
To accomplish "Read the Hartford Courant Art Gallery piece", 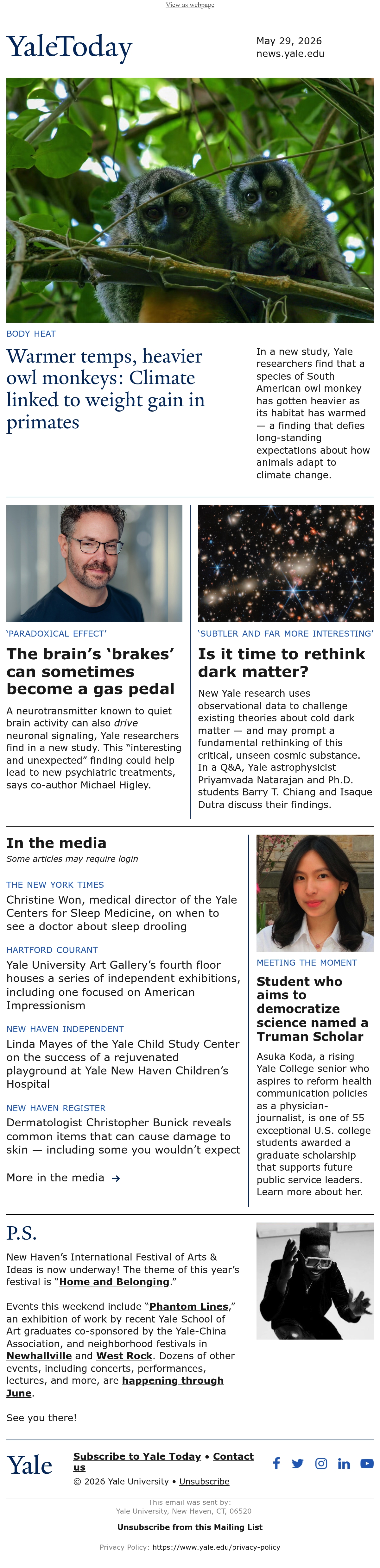I will click(x=123, y=985).
